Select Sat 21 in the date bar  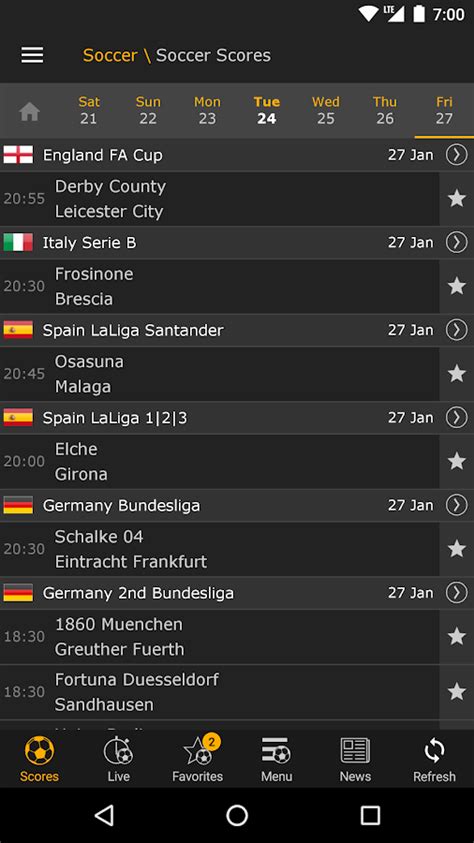89,110
